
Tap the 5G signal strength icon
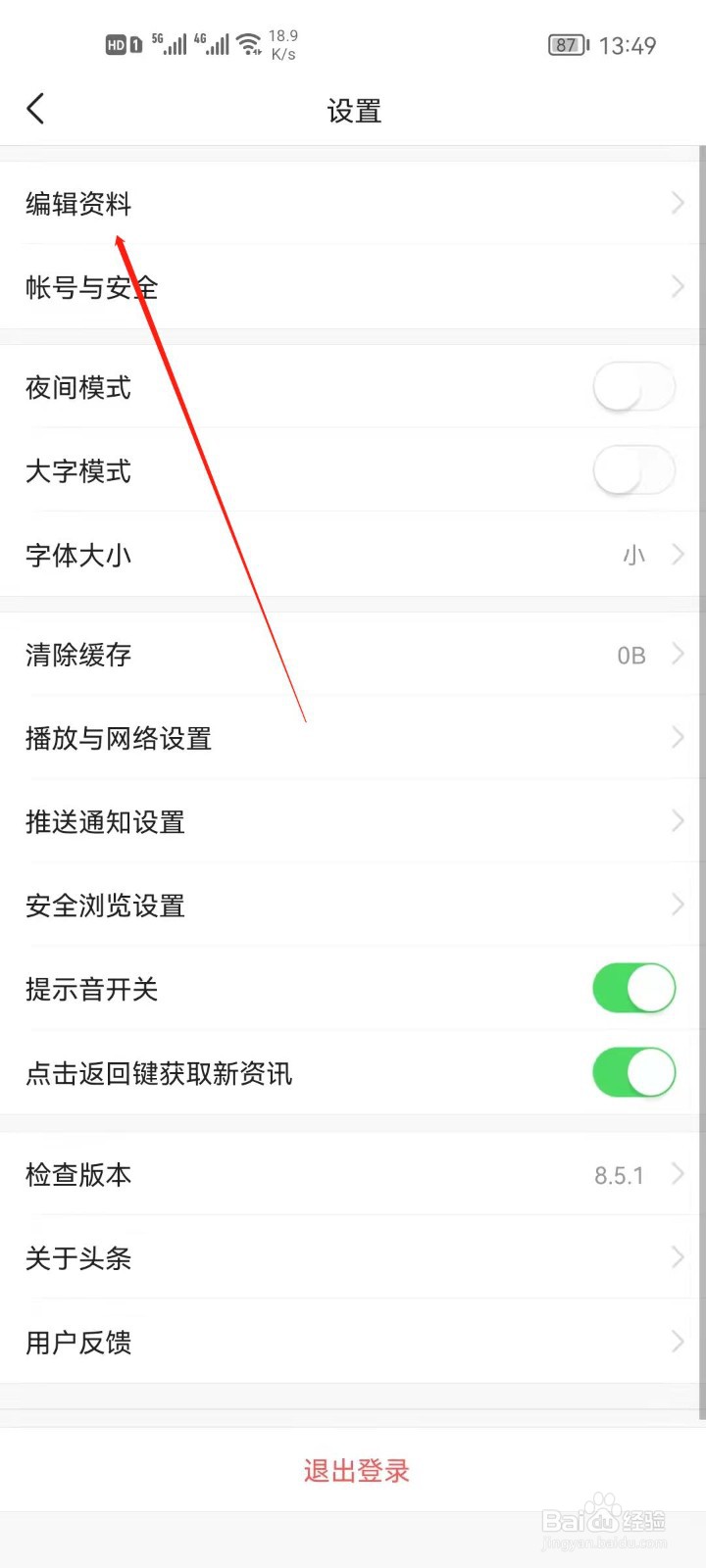[169, 43]
